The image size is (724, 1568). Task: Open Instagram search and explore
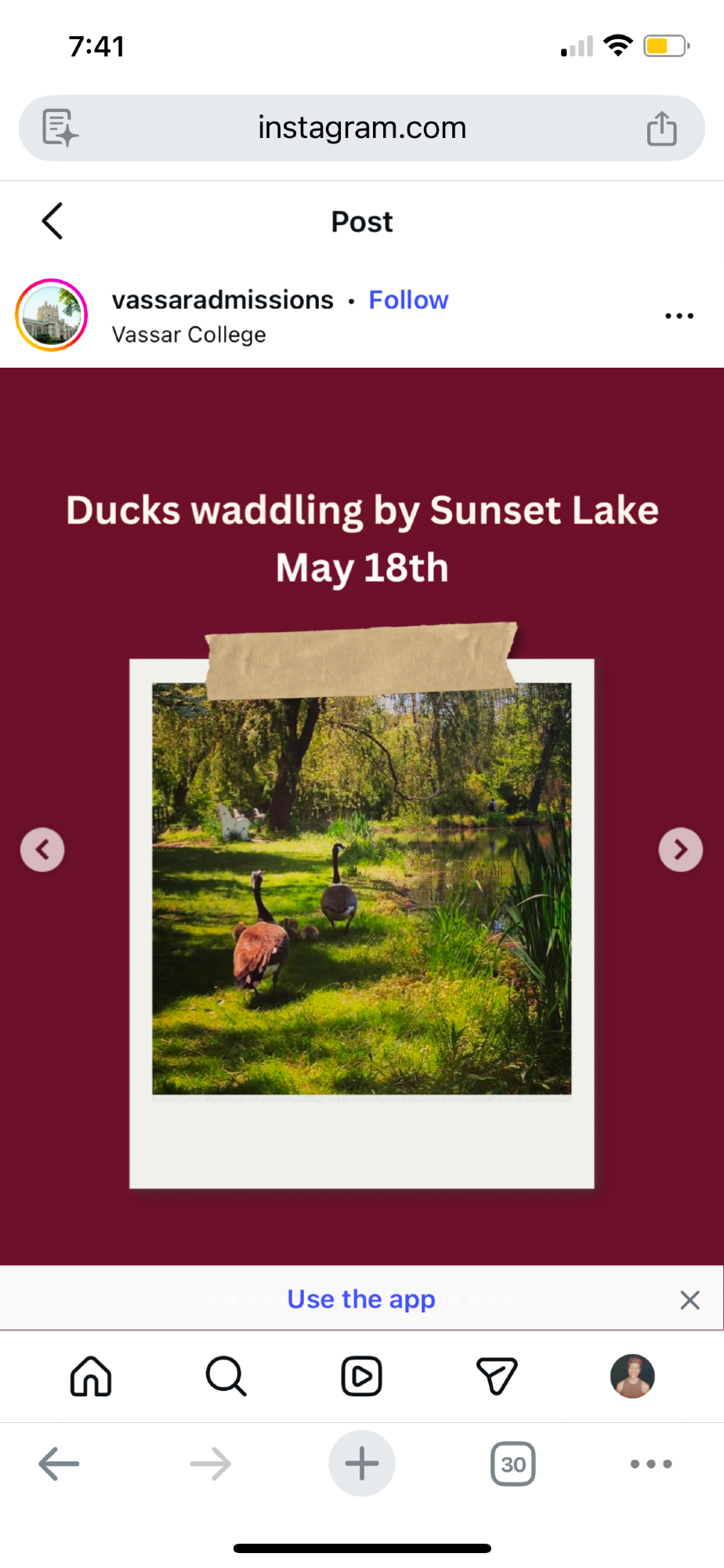226,1377
